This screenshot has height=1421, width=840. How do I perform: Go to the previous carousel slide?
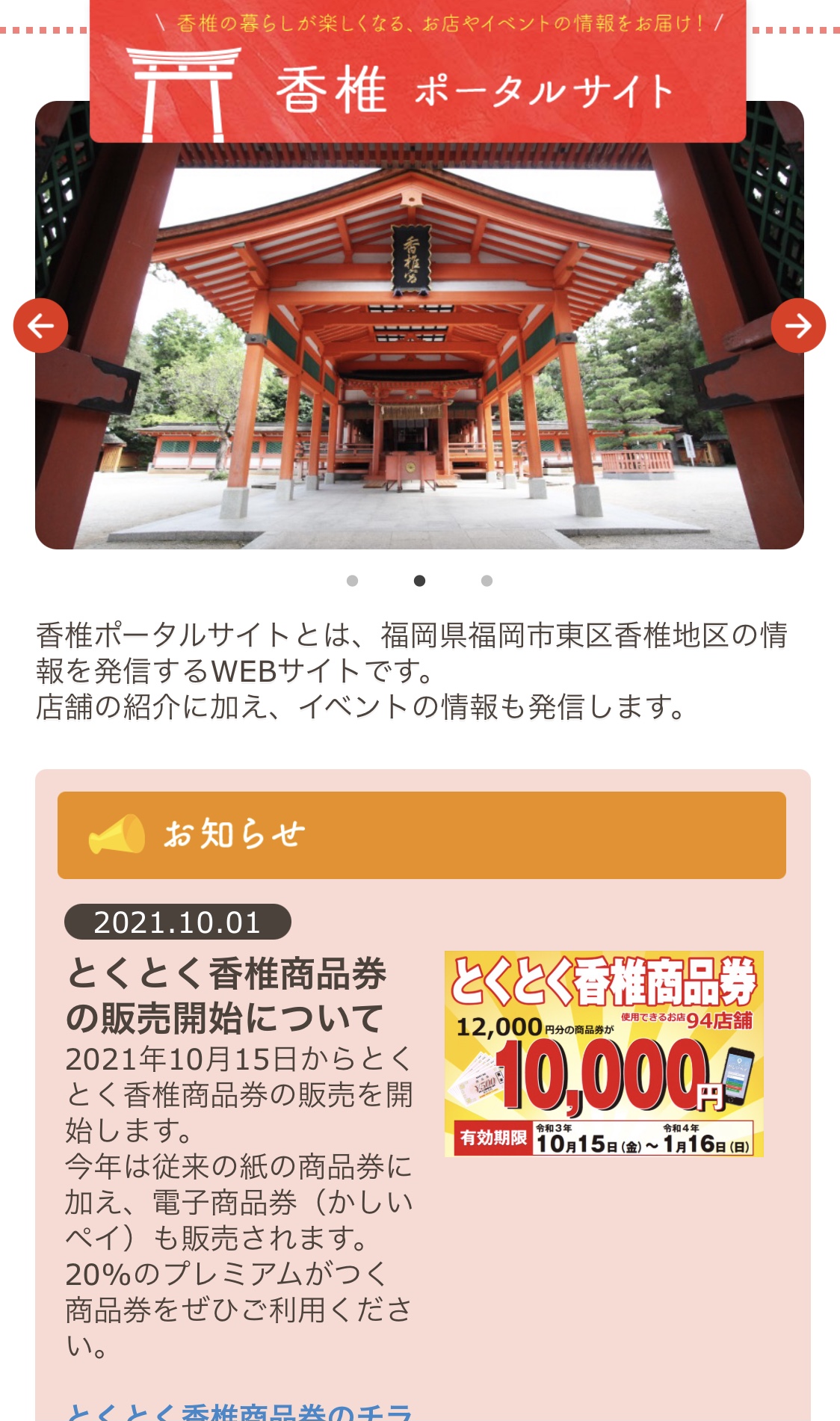40,325
